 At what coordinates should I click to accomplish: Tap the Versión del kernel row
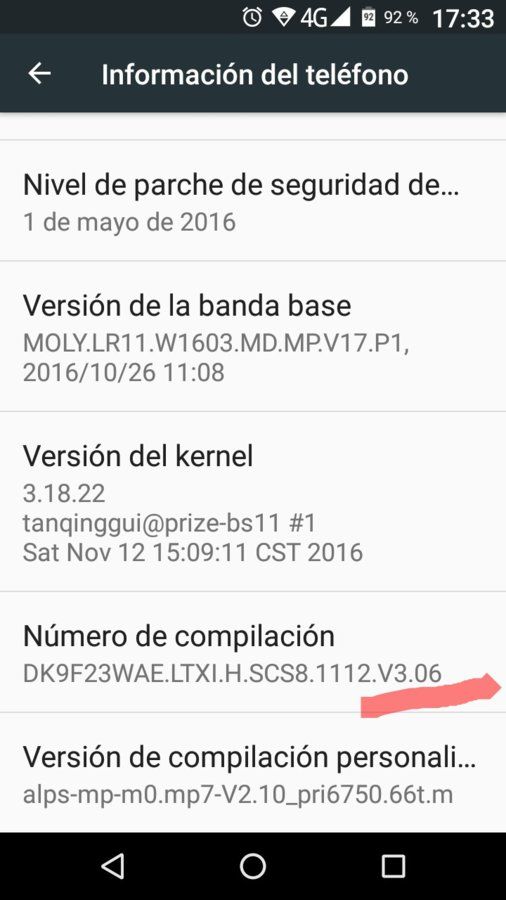(253, 502)
